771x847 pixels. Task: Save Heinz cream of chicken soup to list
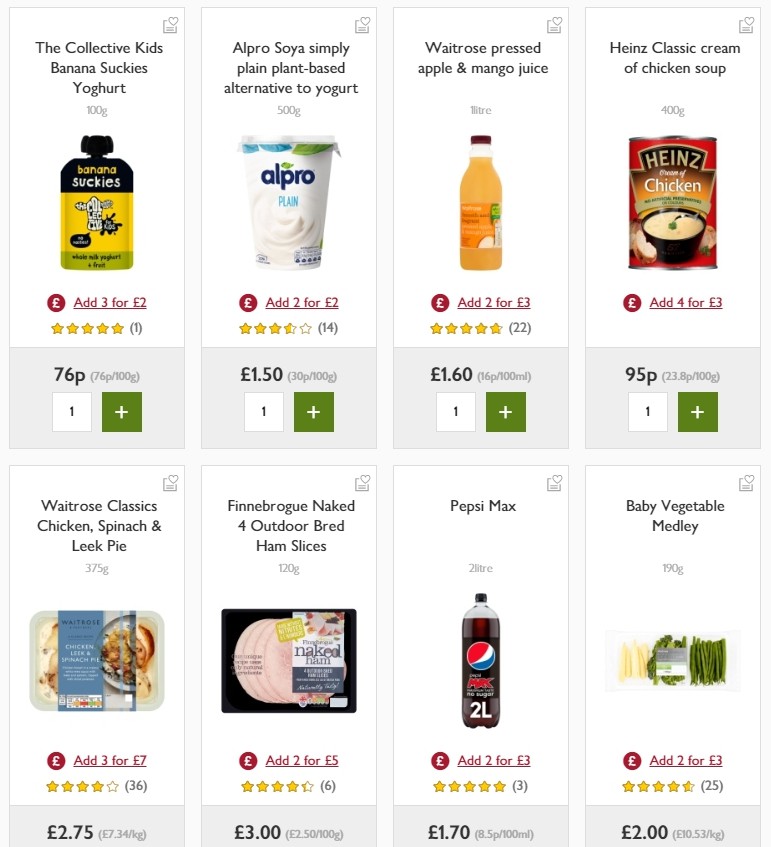(746, 24)
